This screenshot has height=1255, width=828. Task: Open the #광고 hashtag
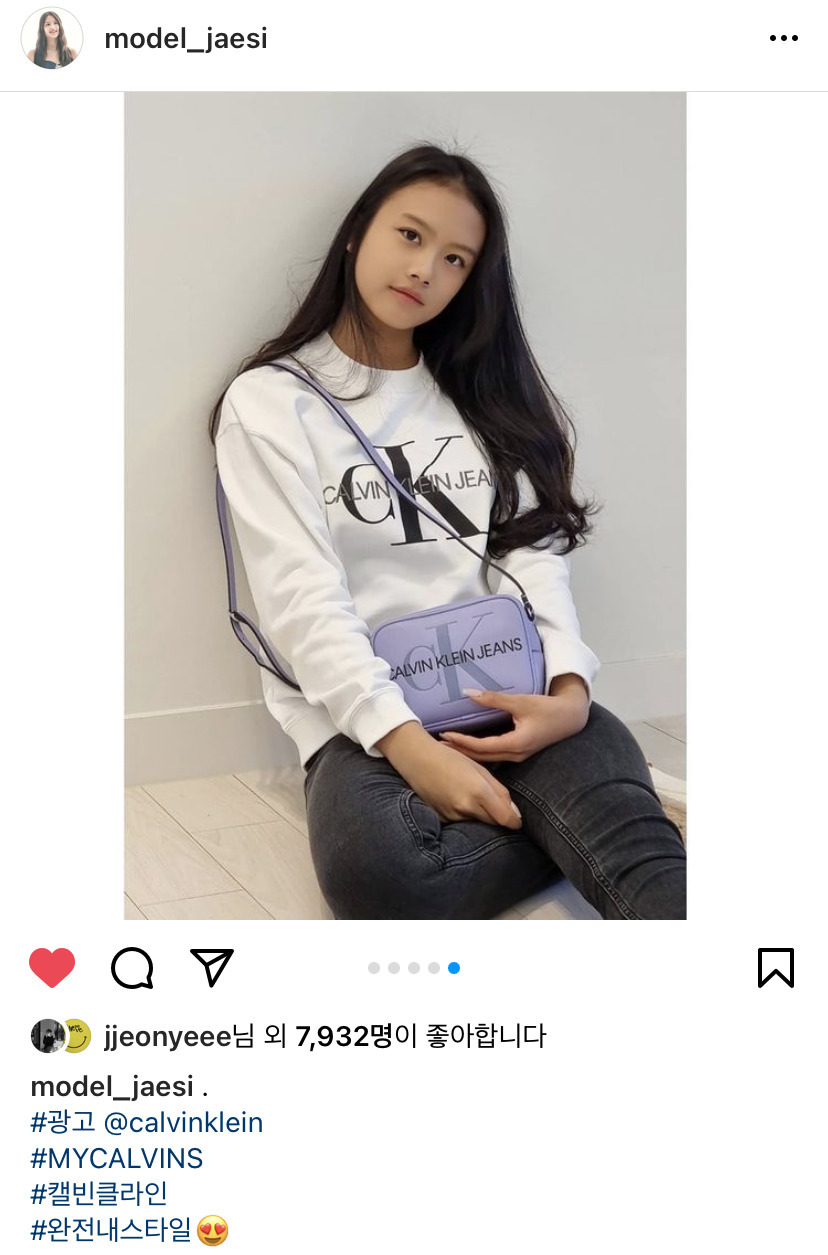click(62, 1123)
